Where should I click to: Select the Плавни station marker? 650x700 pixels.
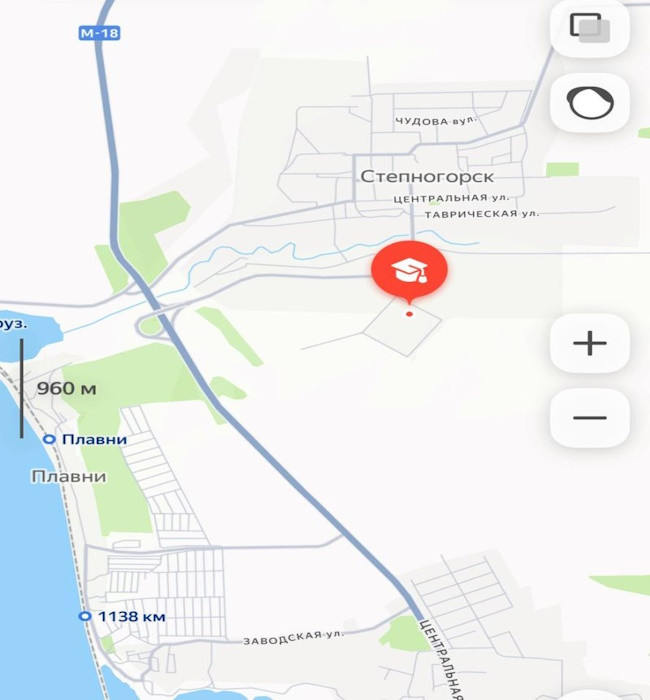pos(49,439)
